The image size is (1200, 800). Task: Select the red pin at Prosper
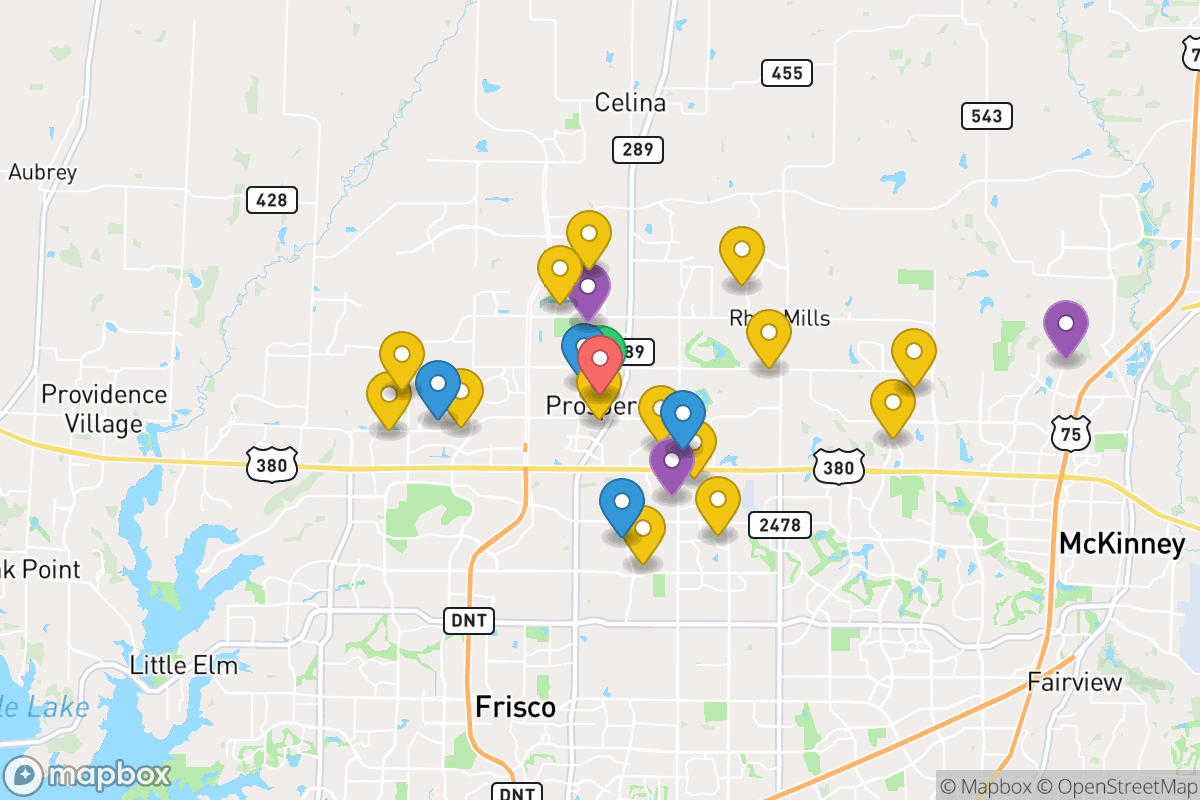click(600, 362)
